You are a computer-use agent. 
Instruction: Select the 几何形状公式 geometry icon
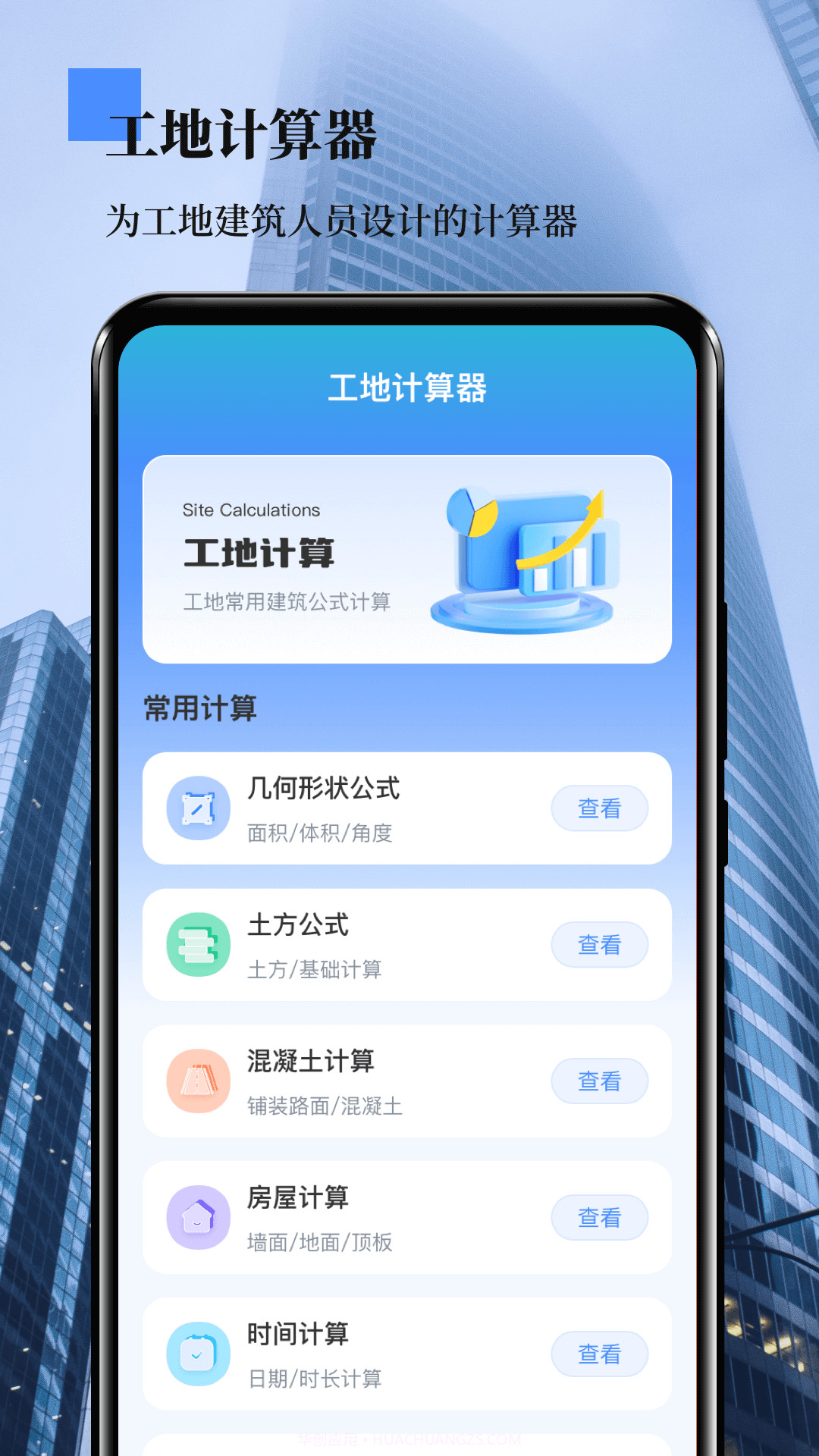[196, 808]
